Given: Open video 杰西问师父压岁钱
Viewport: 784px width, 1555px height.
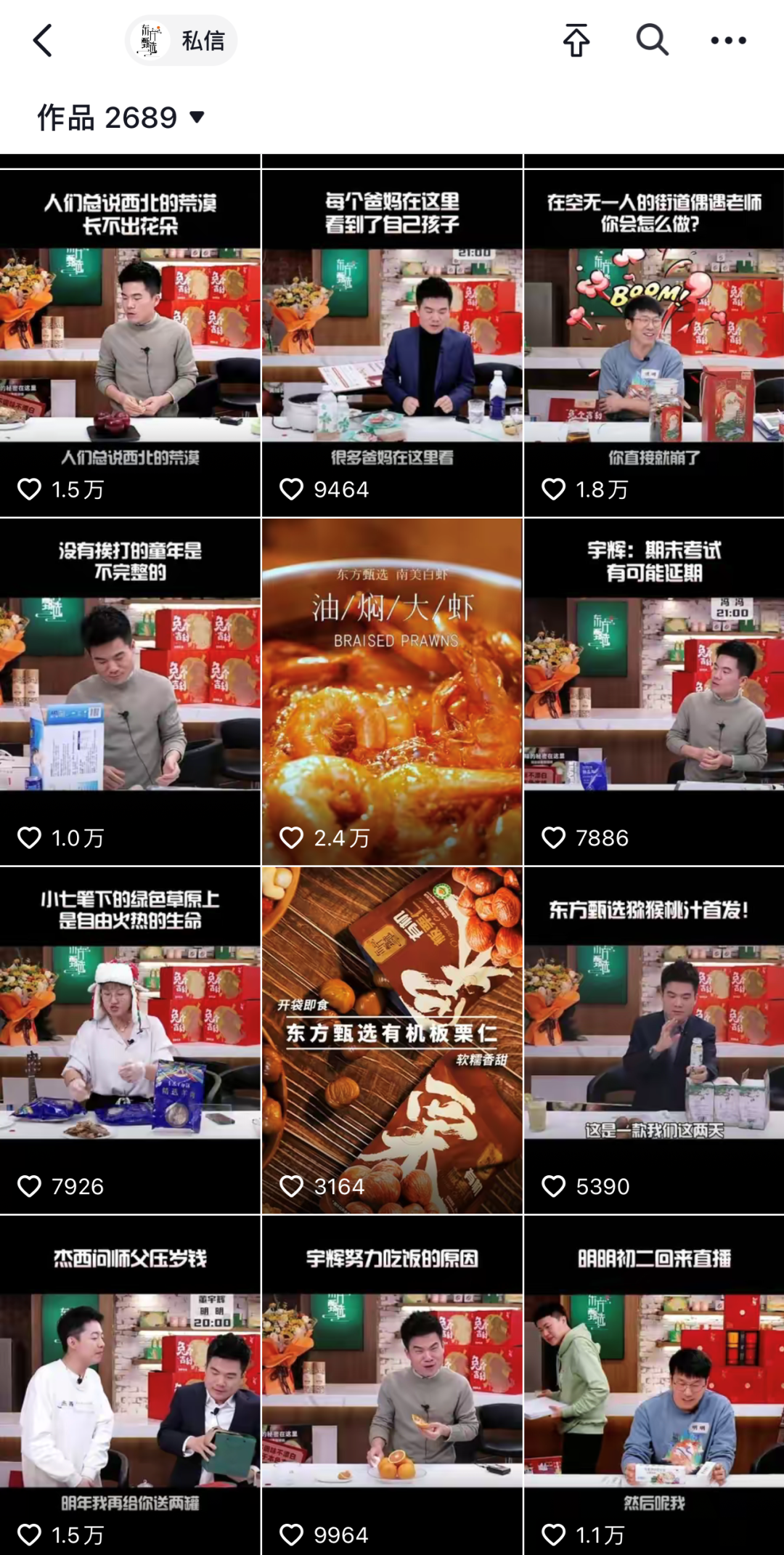Looking at the screenshot, I should 130,1387.
